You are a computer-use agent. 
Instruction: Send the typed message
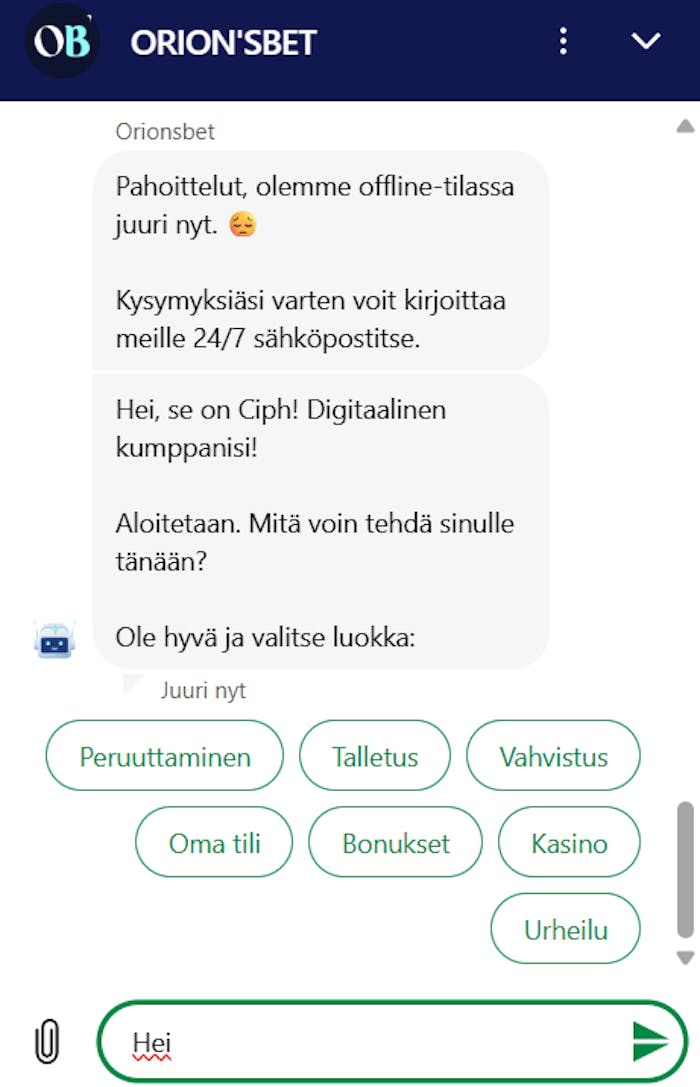pos(650,1042)
